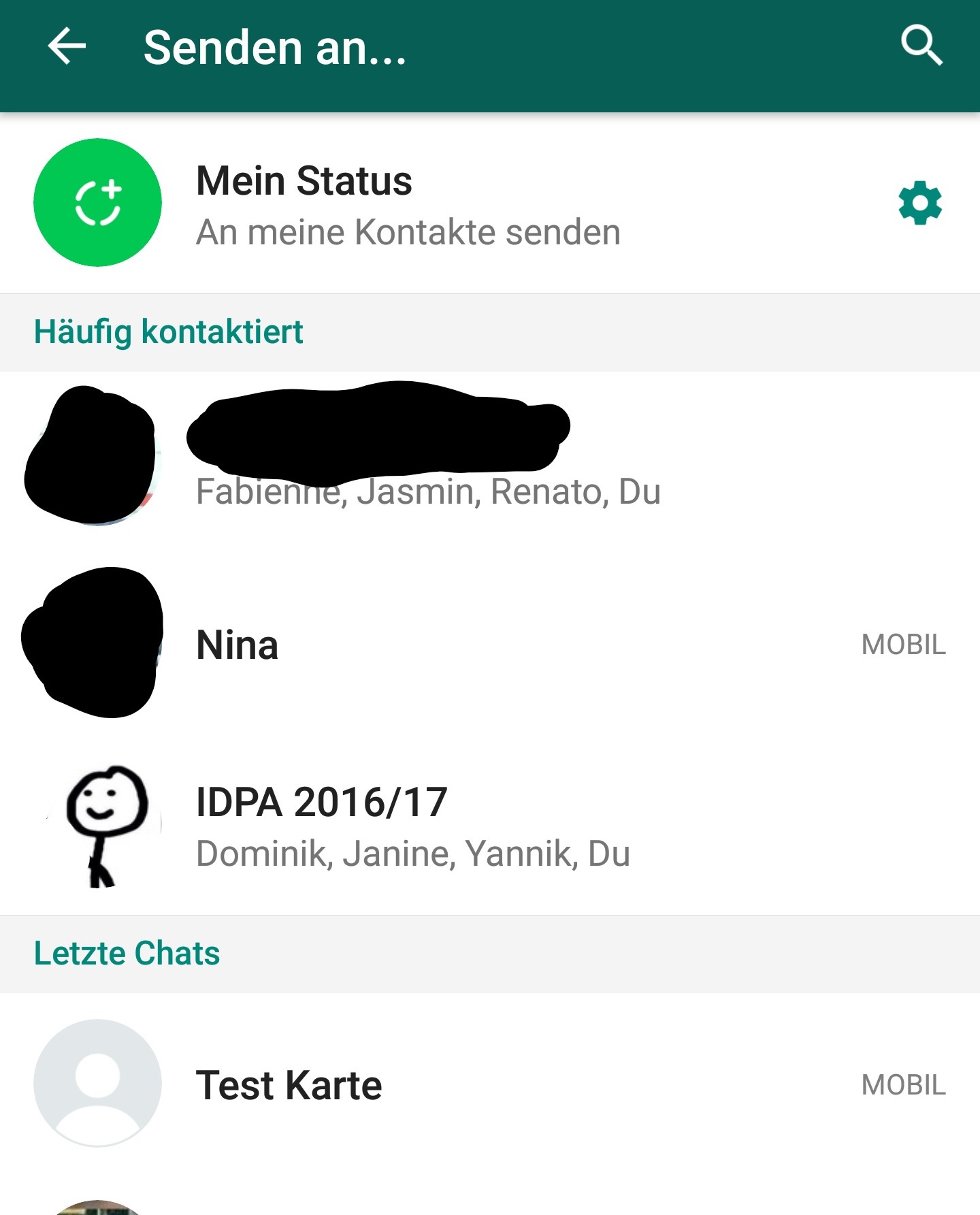Go back from the Senden an screen
Viewport: 980px width, 1215px height.
pyautogui.click(x=67, y=46)
